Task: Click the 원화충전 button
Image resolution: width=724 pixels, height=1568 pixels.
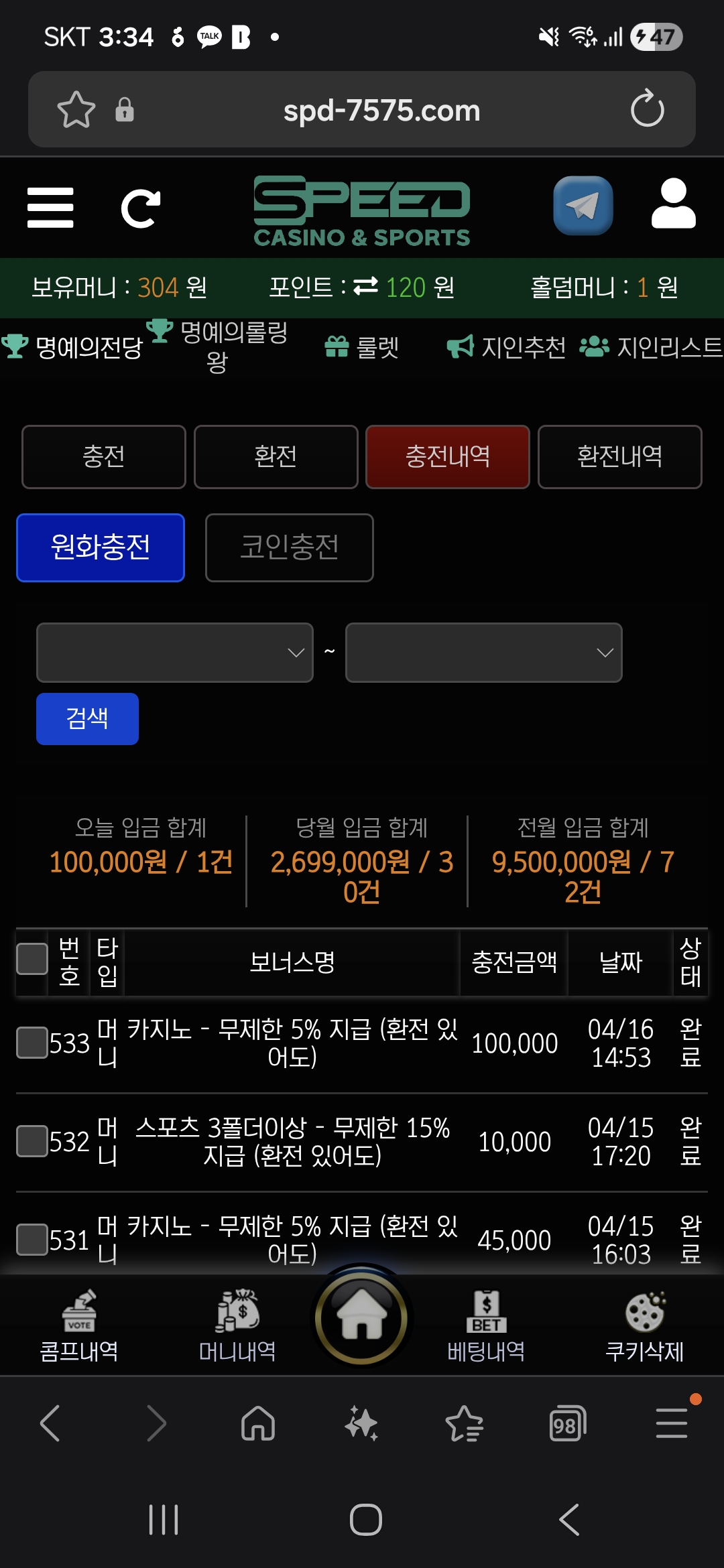Action: [100, 547]
